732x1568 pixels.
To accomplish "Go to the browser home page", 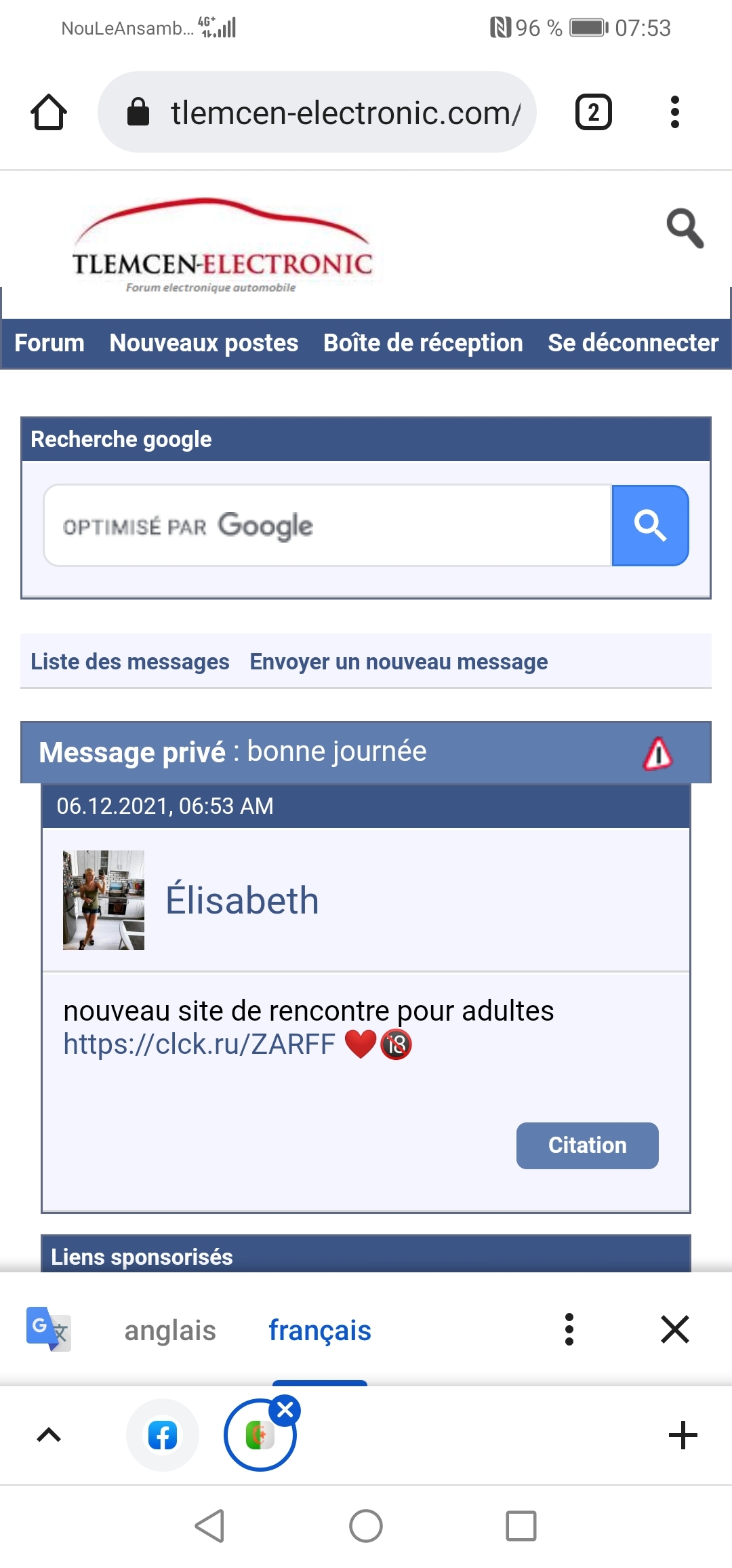I will 49,112.
